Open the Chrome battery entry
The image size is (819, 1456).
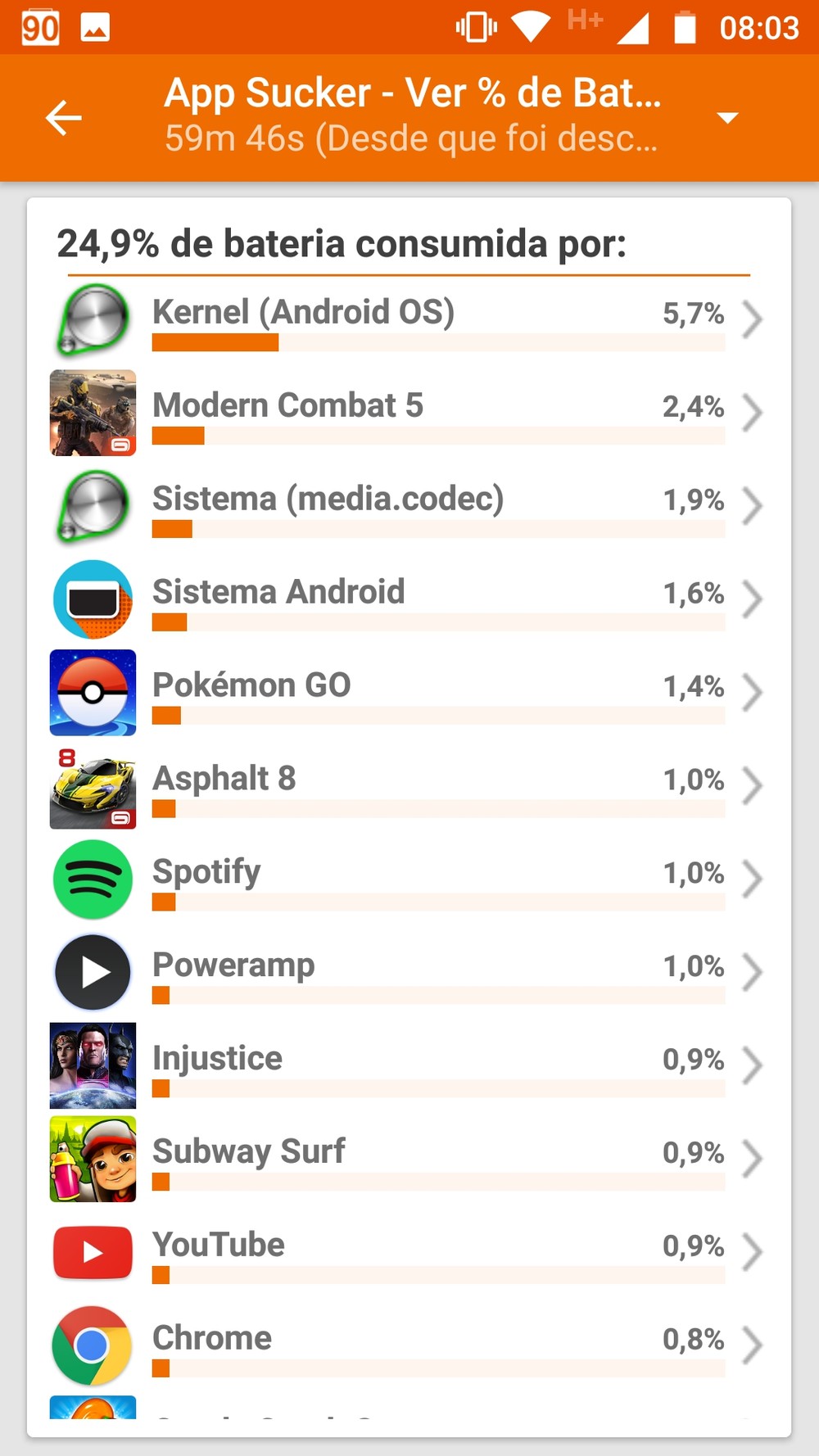click(409, 1346)
